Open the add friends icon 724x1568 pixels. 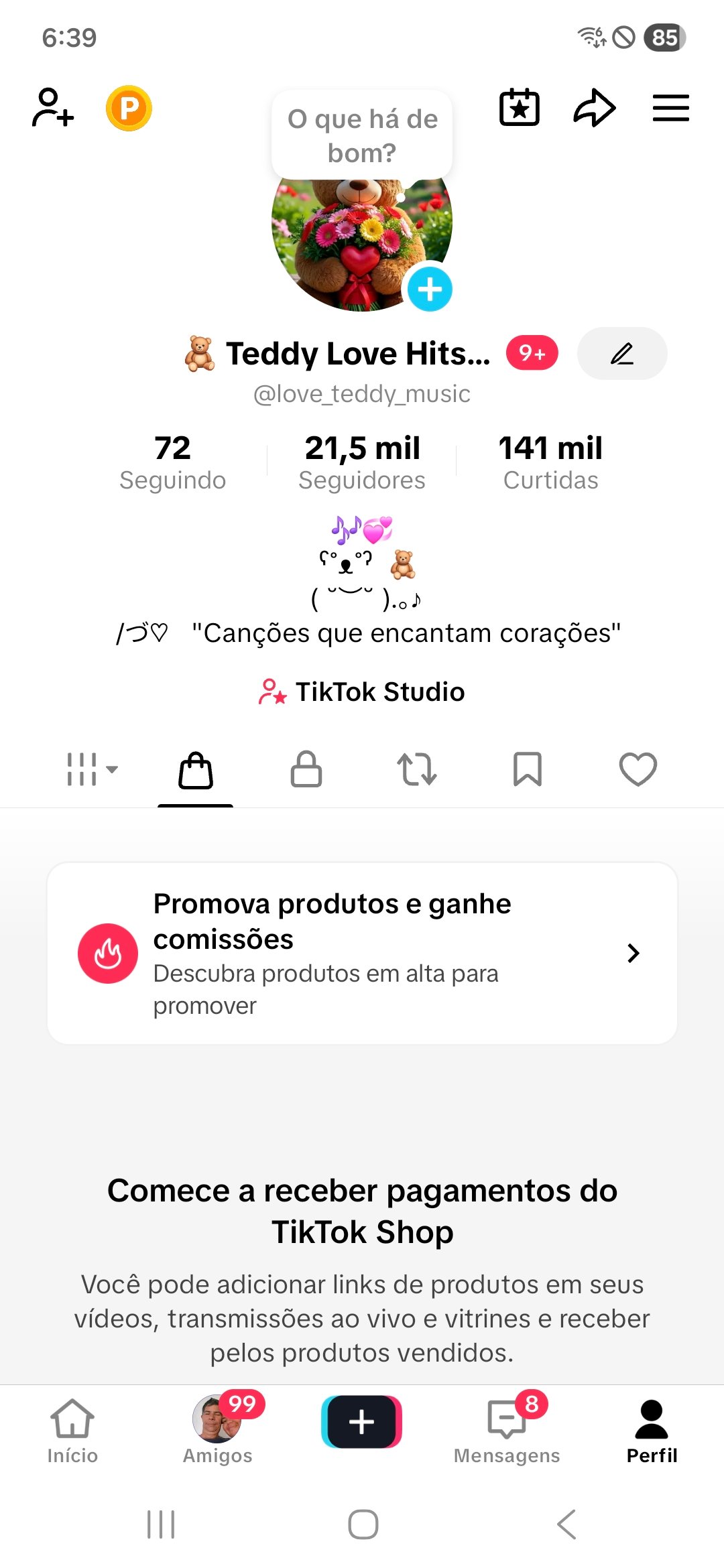coord(53,108)
